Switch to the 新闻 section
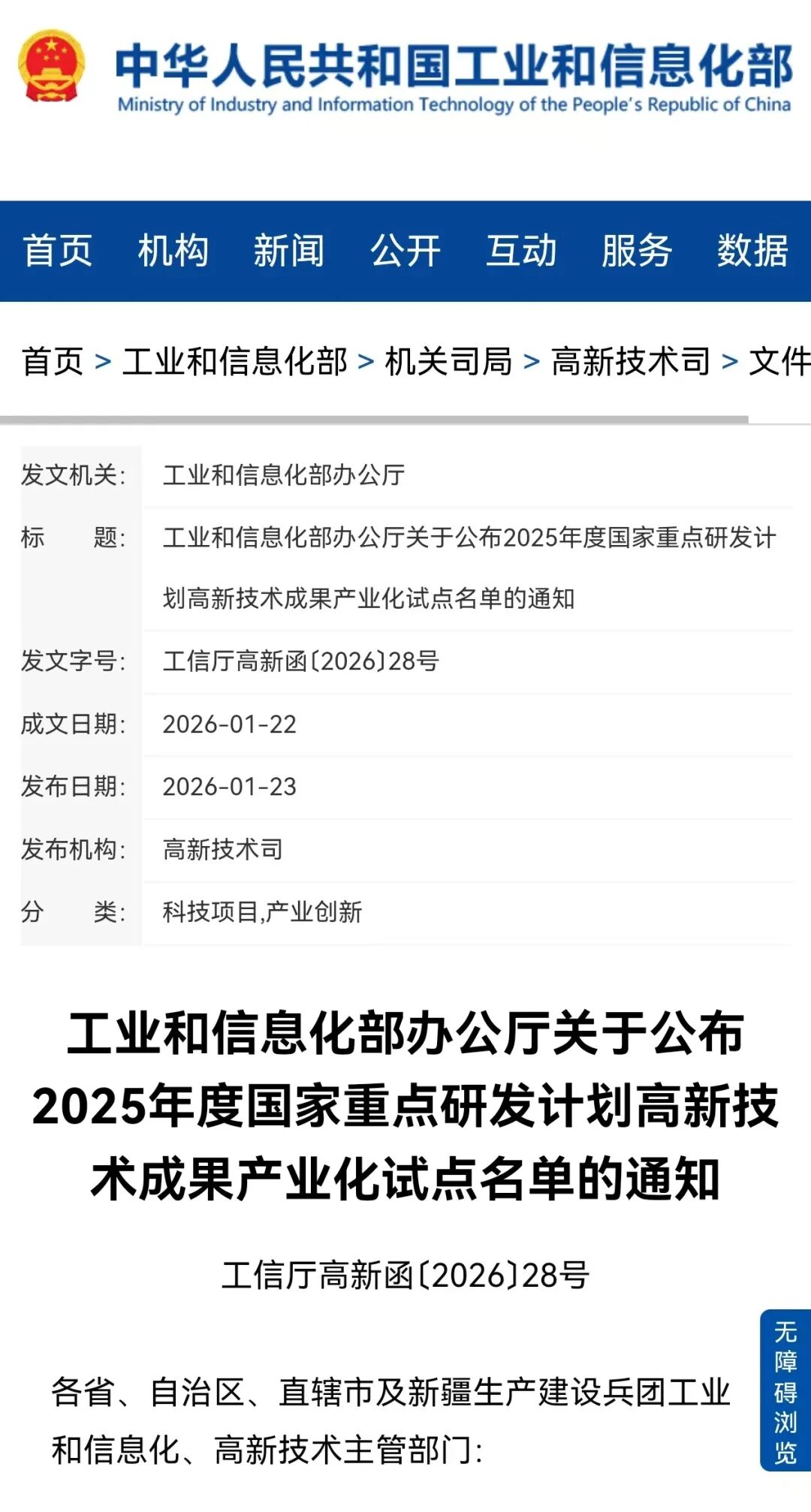The width and height of the screenshot is (811, 1512). [289, 251]
